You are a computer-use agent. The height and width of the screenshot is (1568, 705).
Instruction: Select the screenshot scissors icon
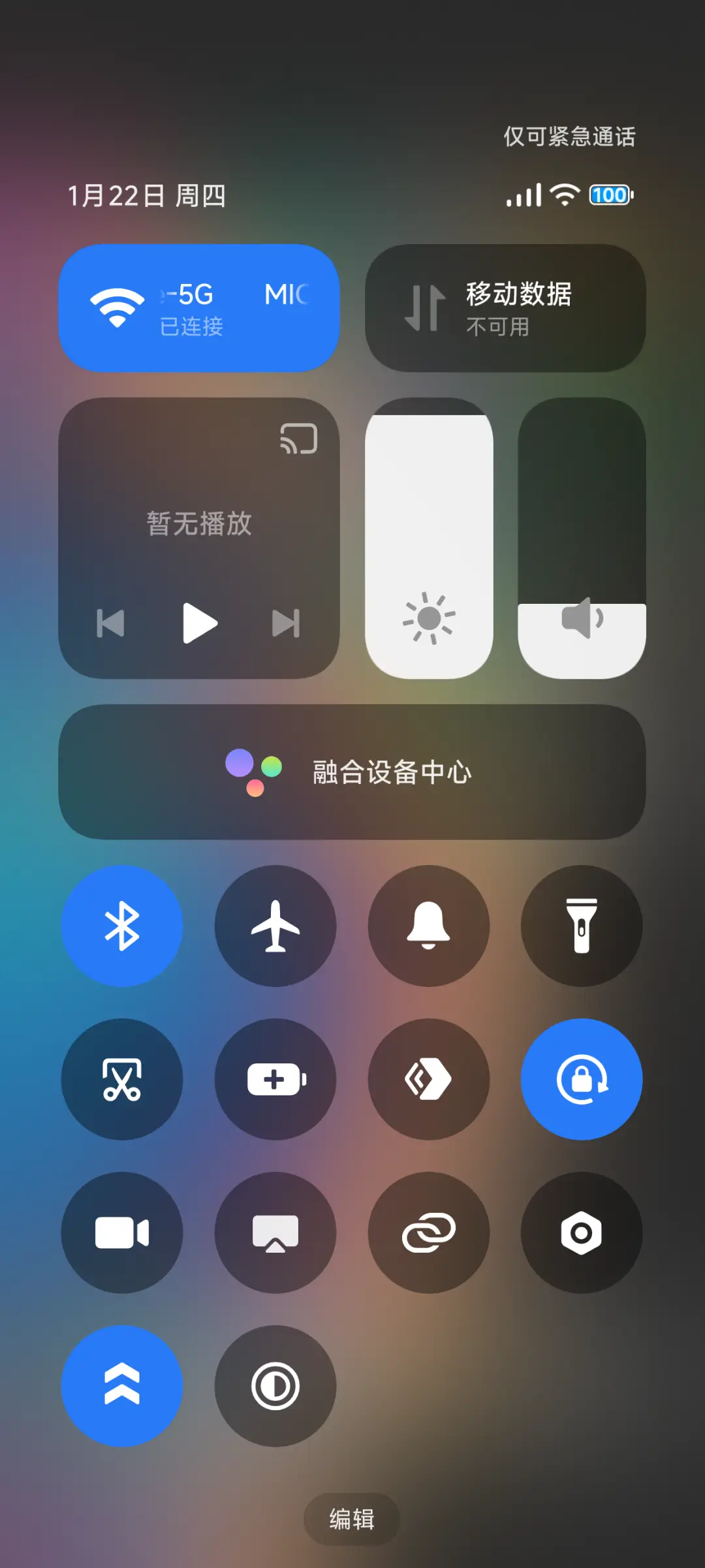pos(122,1079)
